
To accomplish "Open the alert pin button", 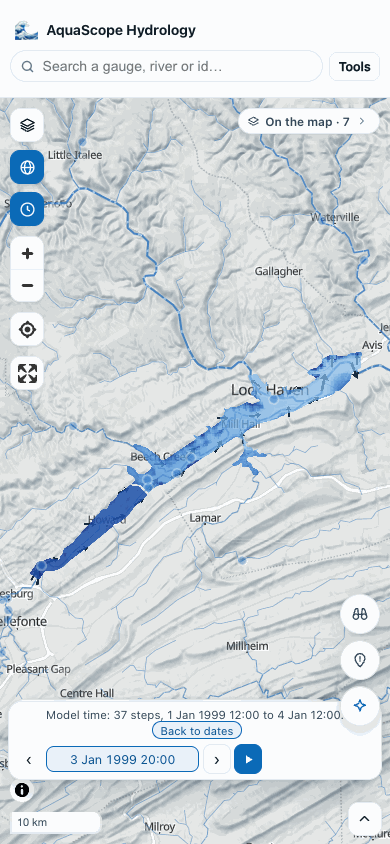I will (360, 659).
